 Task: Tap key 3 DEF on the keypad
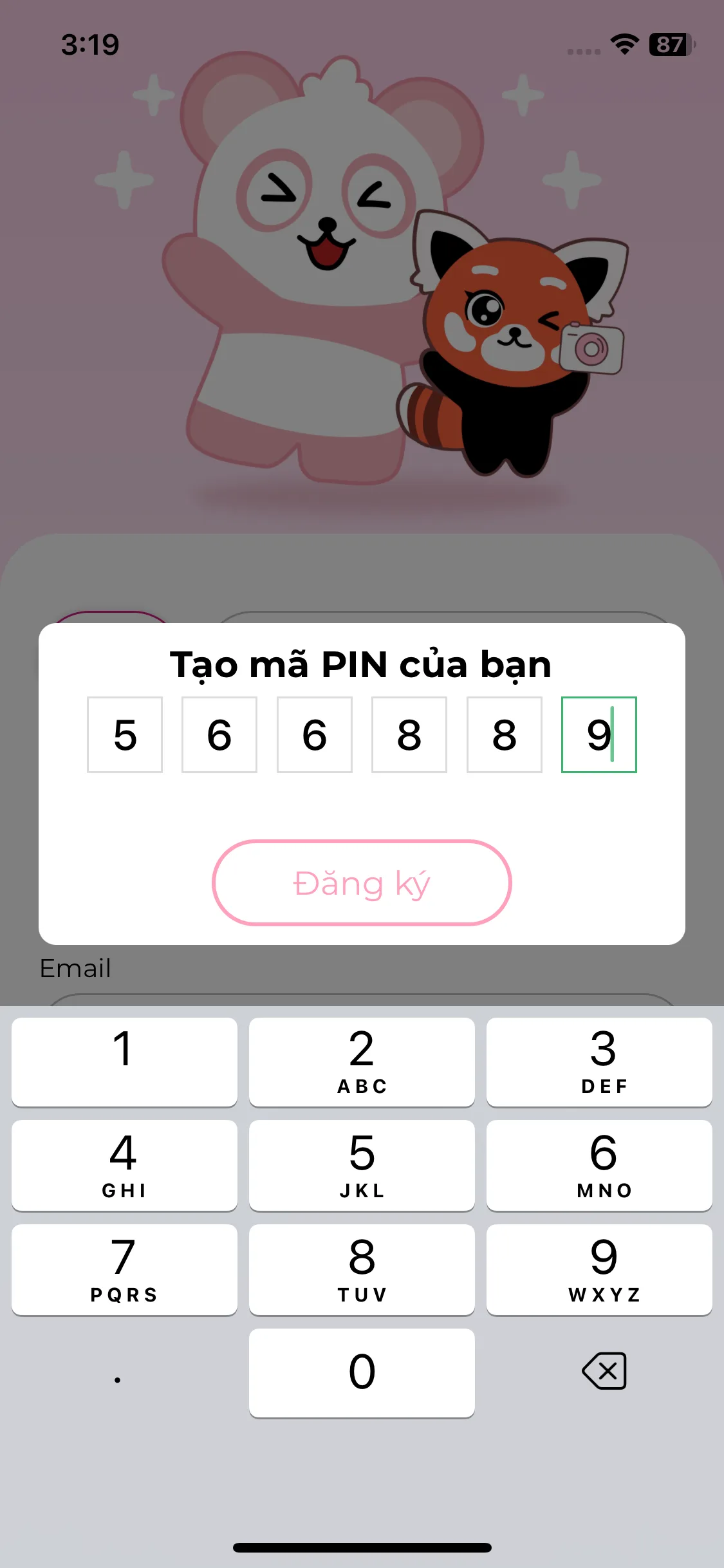[599, 1062]
